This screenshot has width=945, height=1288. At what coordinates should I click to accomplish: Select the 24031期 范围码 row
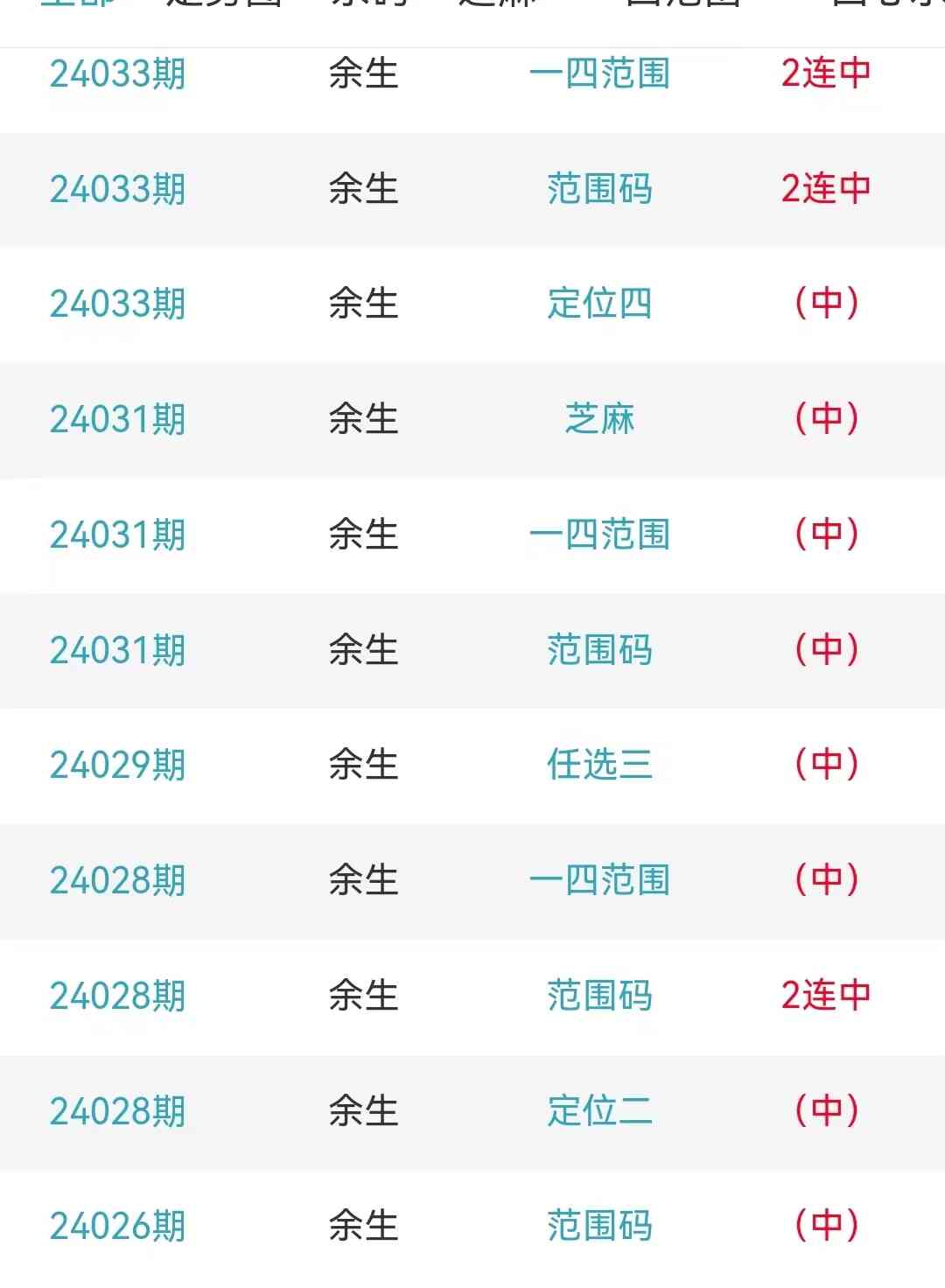coord(599,650)
